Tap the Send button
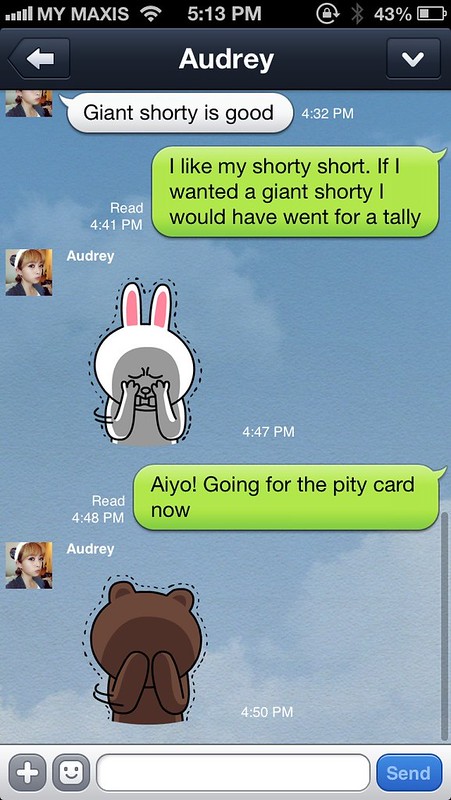This screenshot has height=800, width=451. (409, 772)
